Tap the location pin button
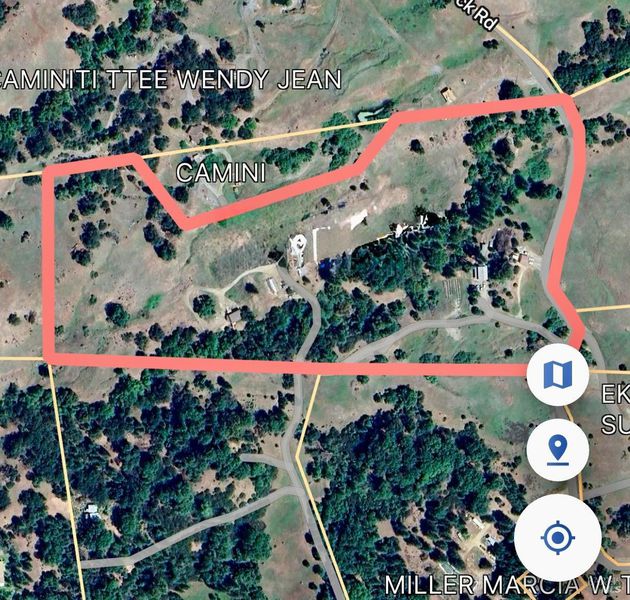This screenshot has height=600, width=630. pos(557,450)
